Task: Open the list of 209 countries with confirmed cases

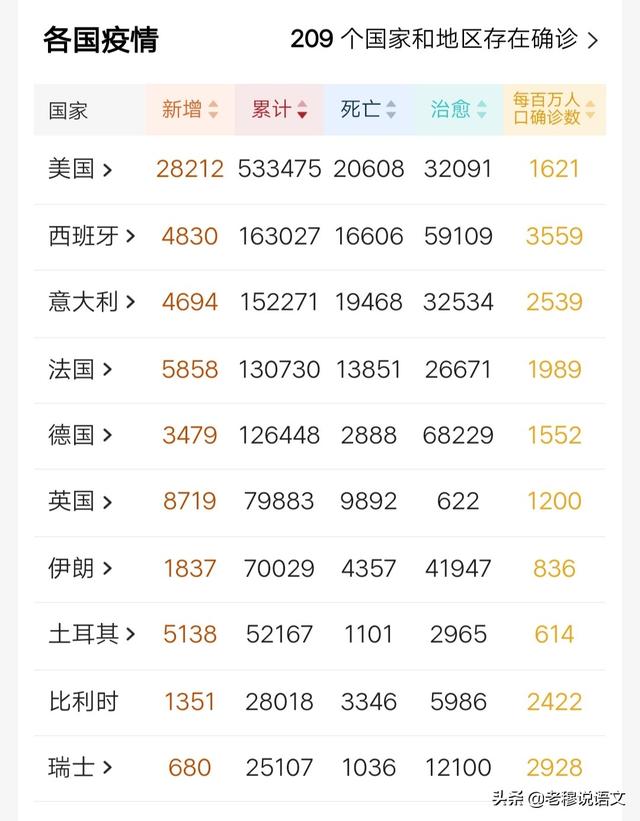Action: coord(444,40)
